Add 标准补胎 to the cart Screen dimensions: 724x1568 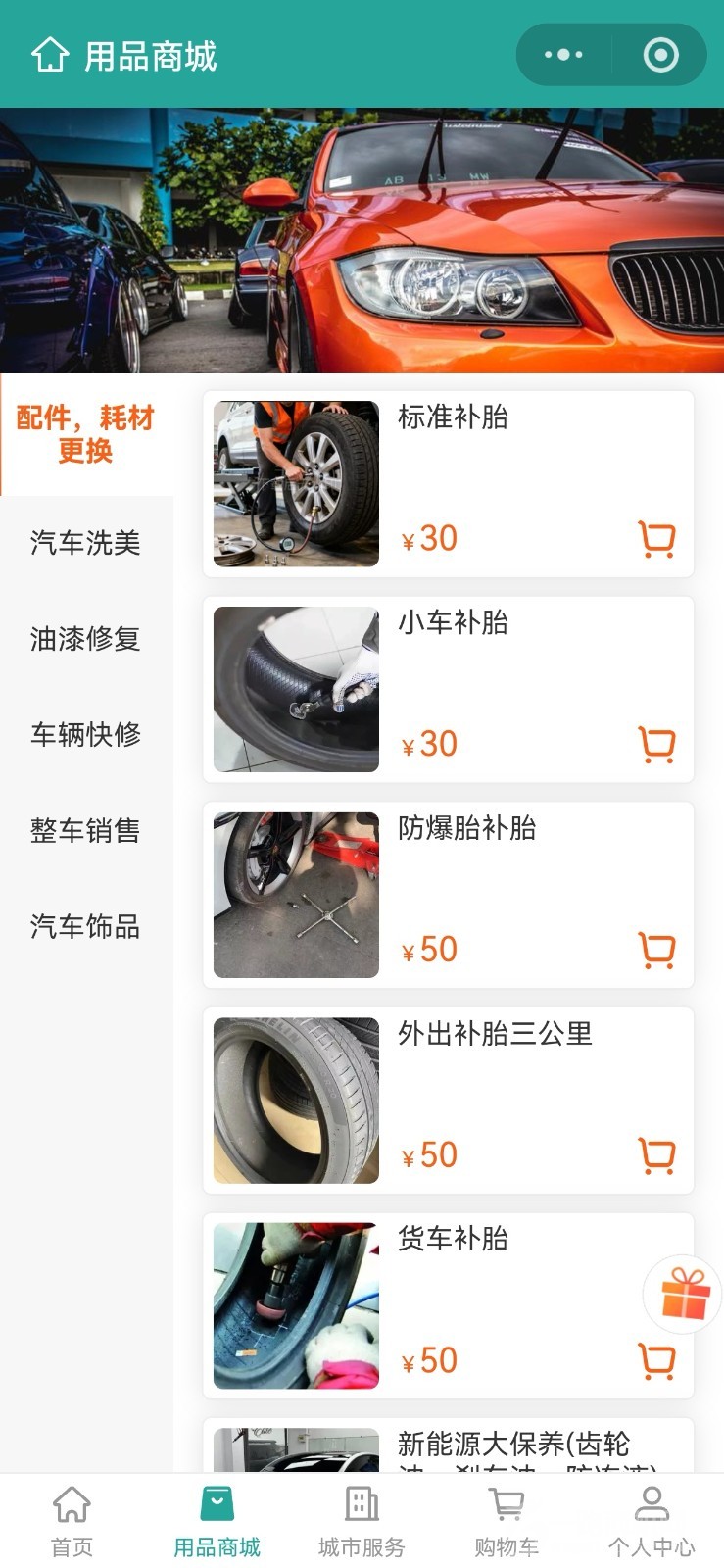(656, 539)
